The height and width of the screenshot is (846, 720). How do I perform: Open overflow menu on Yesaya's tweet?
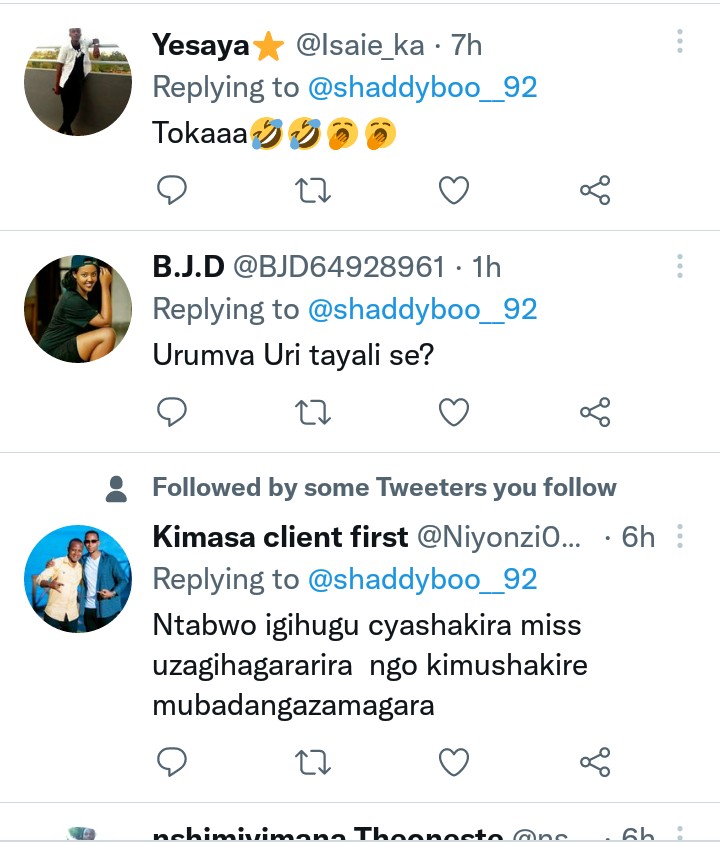pos(680,42)
